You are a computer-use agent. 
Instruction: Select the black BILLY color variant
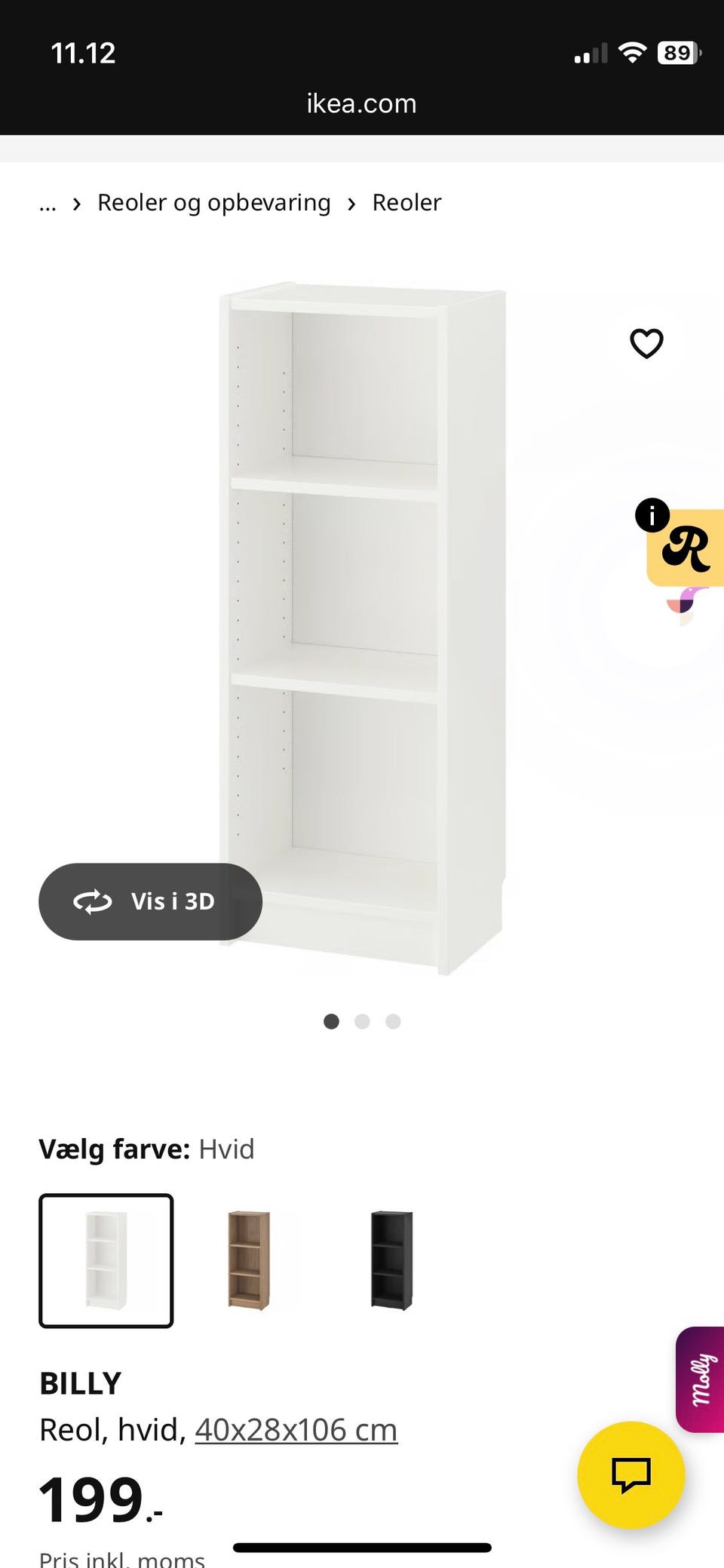click(391, 1260)
